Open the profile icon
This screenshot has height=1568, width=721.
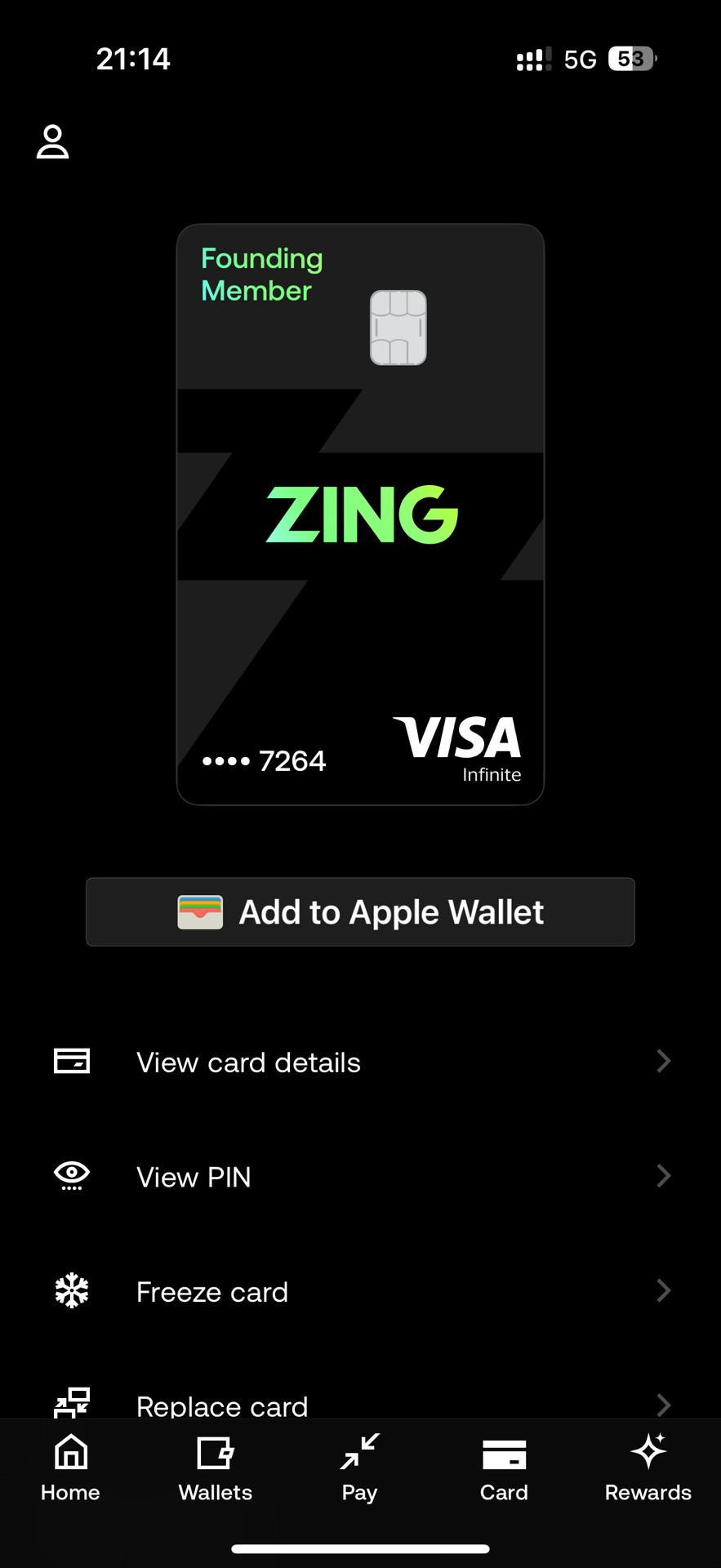tap(53, 142)
